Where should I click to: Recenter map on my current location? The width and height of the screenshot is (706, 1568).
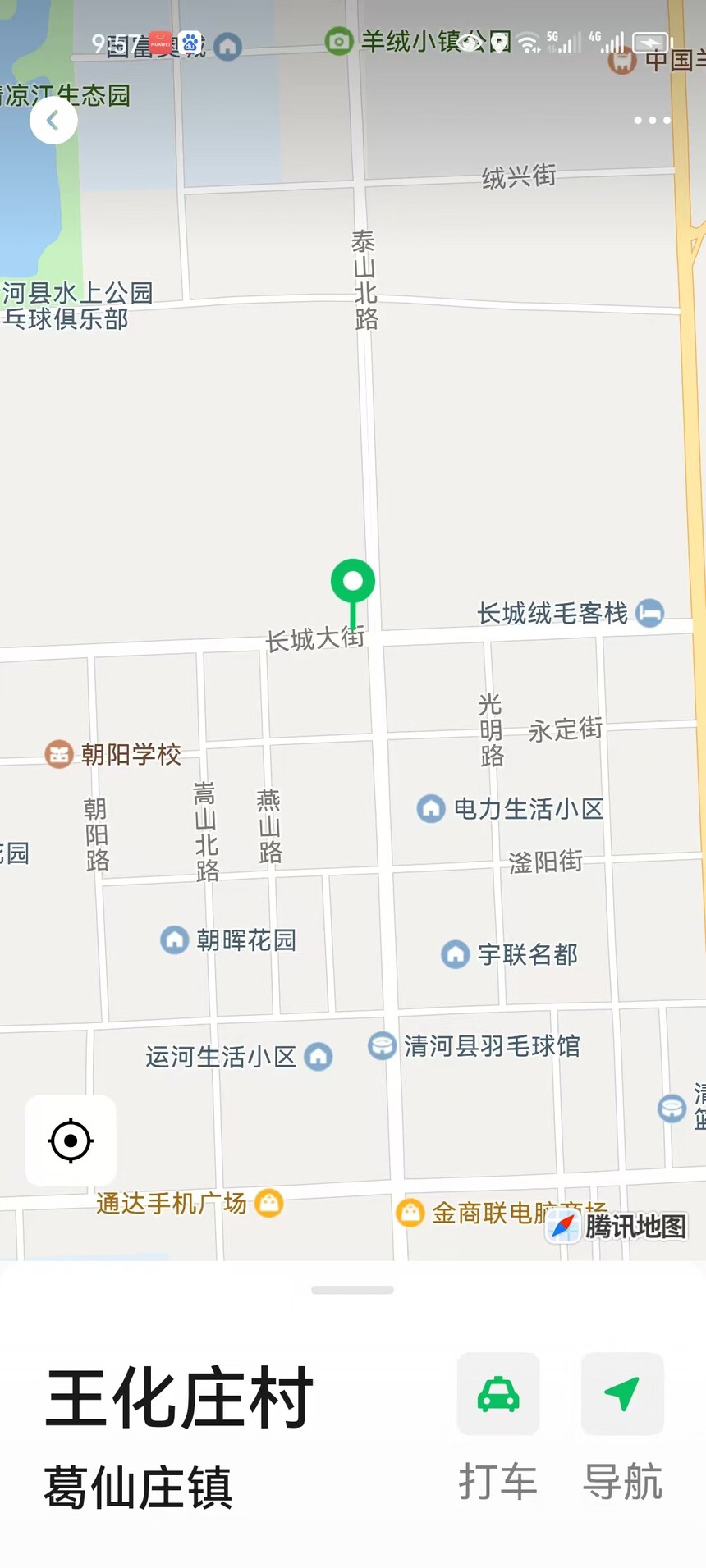[x=71, y=1141]
